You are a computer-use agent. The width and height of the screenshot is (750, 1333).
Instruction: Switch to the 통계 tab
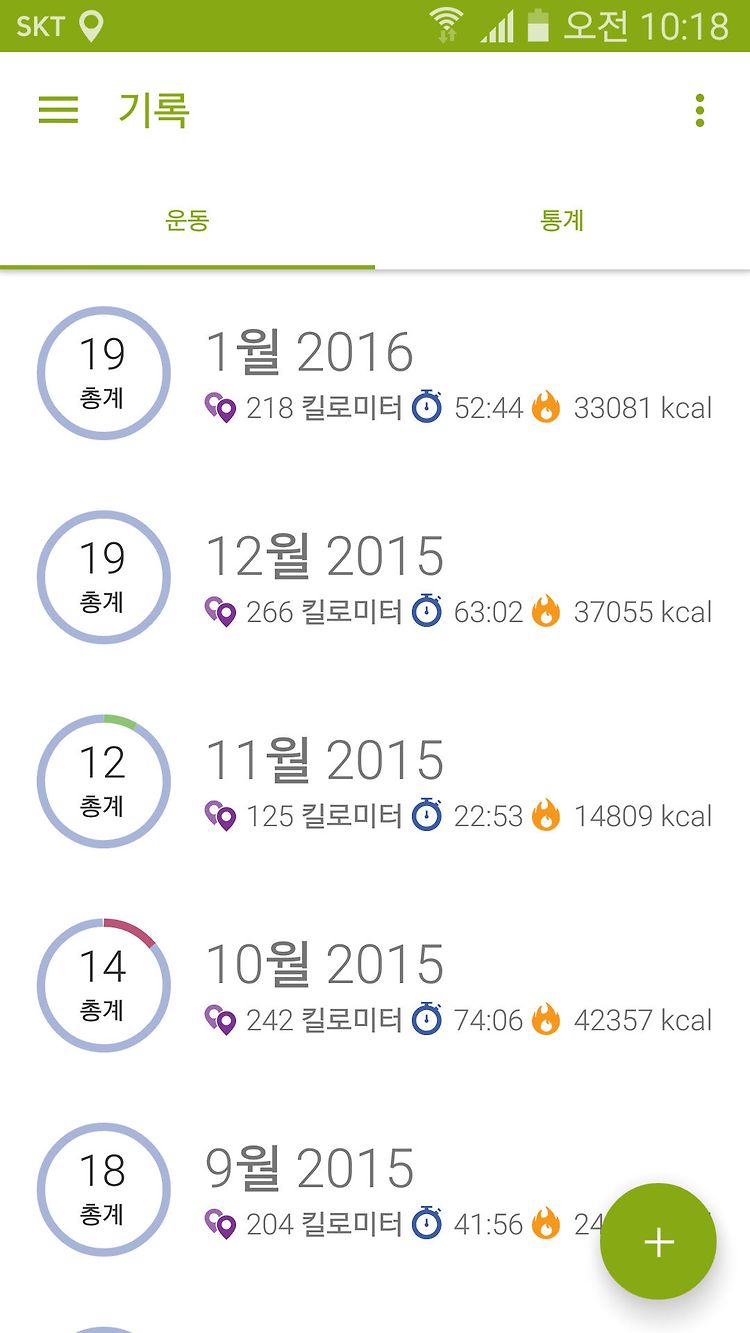point(562,220)
